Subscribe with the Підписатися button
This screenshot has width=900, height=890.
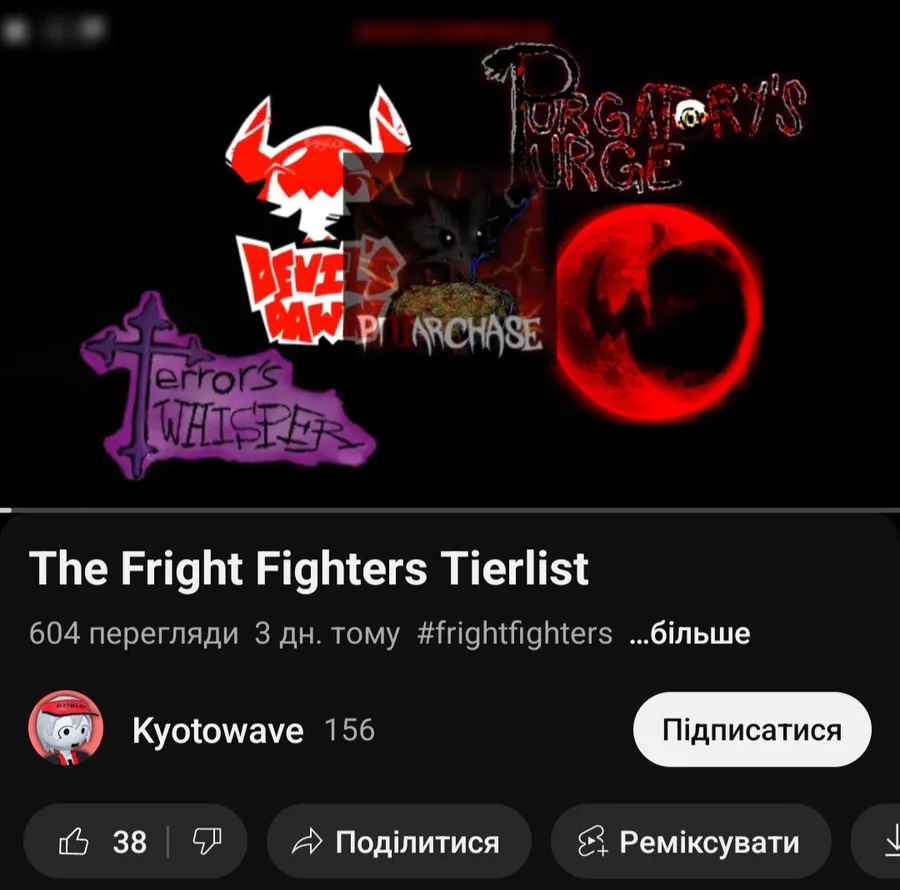752,729
